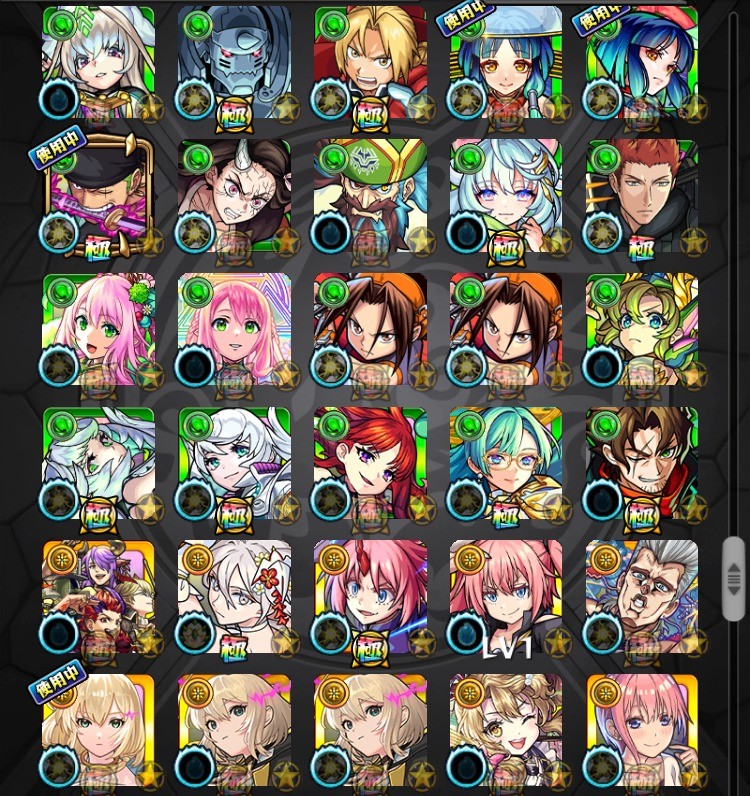Select the winking curly blonde girl

click(506, 730)
